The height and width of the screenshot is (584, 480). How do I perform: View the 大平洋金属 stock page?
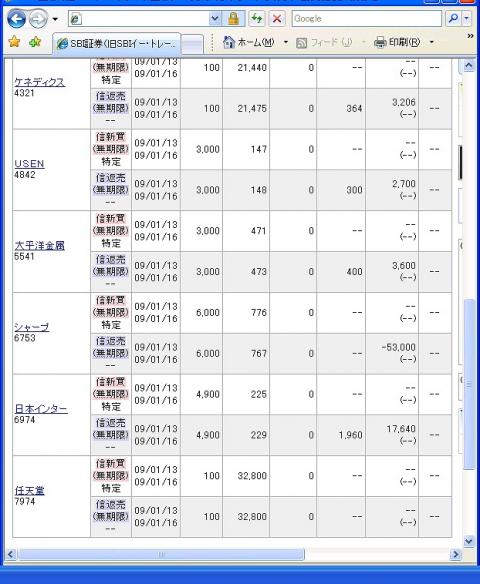point(39,245)
